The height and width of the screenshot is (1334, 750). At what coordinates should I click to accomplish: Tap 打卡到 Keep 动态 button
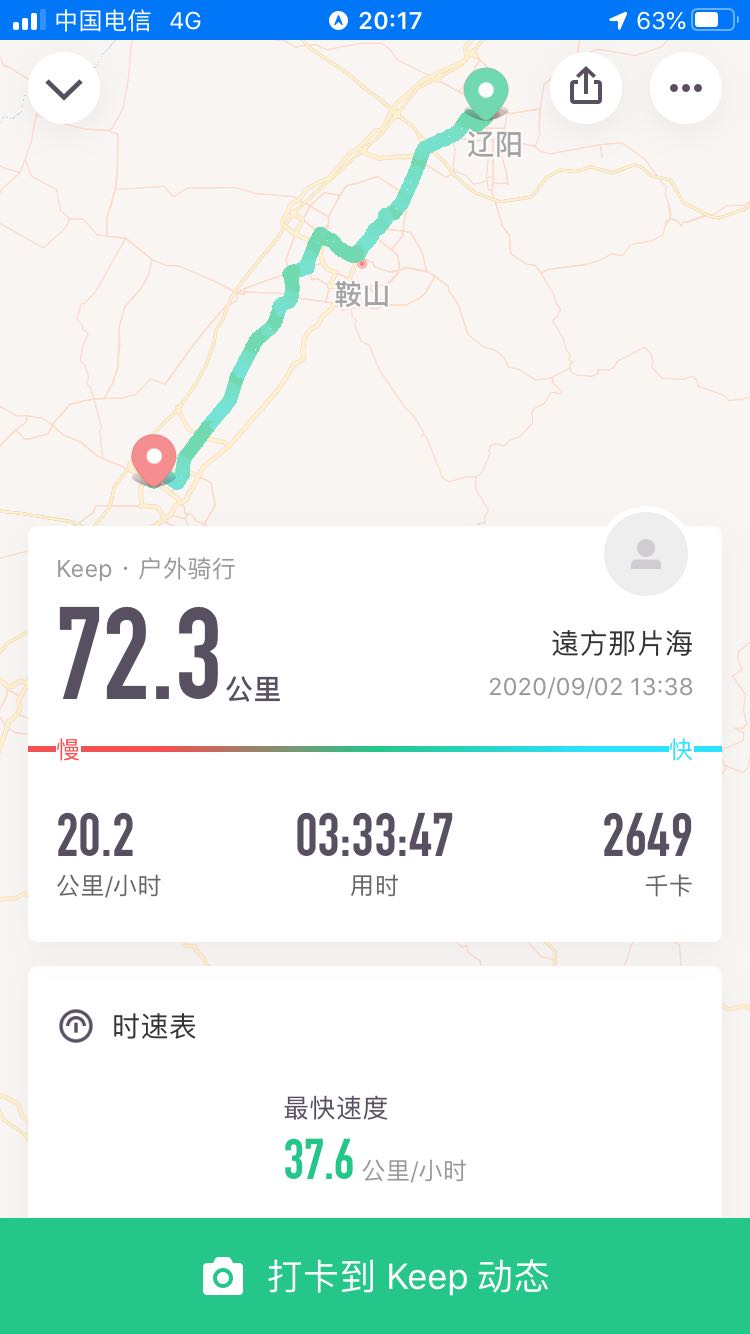pyautogui.click(x=375, y=1276)
